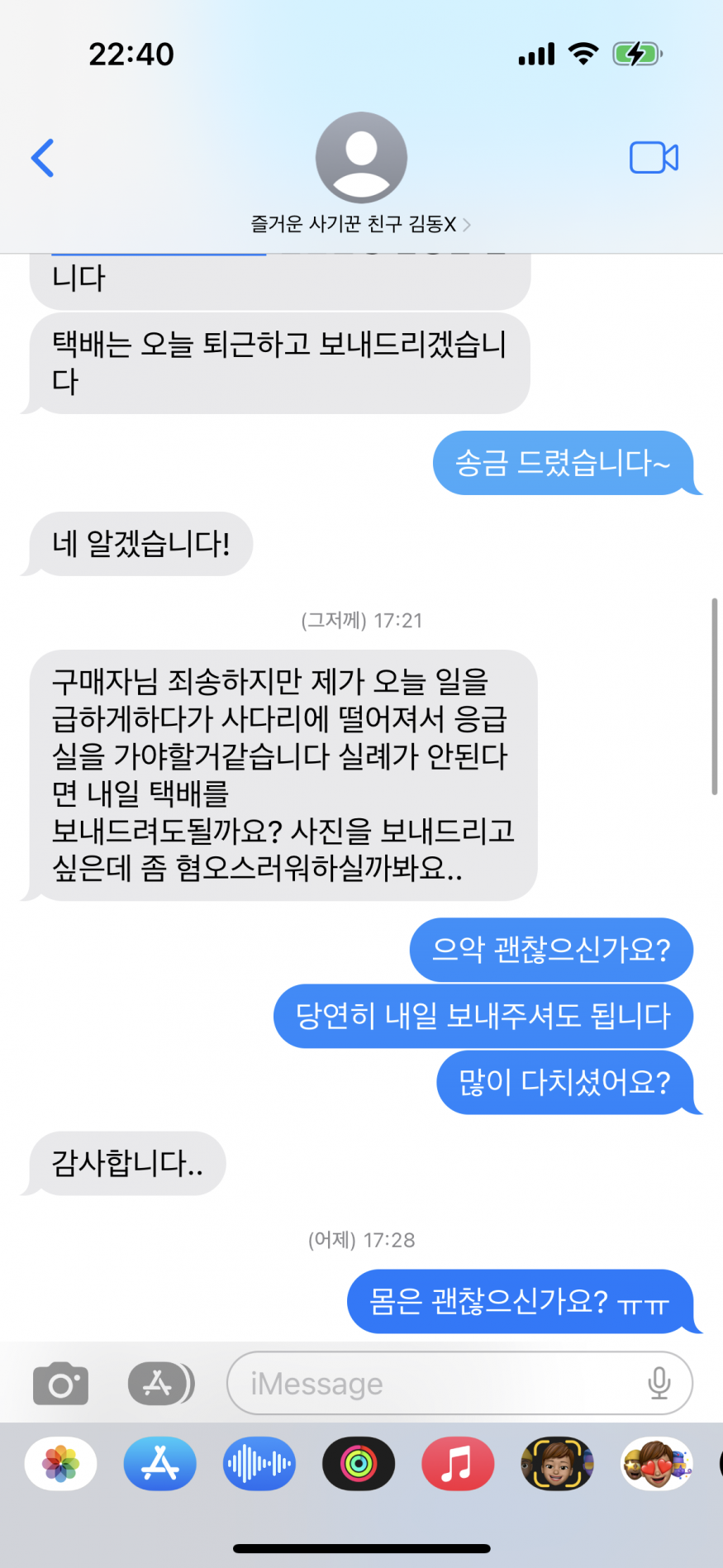Viewport: 723px width, 1568px height.
Task: Go back to the messages list
Action: tap(43, 158)
